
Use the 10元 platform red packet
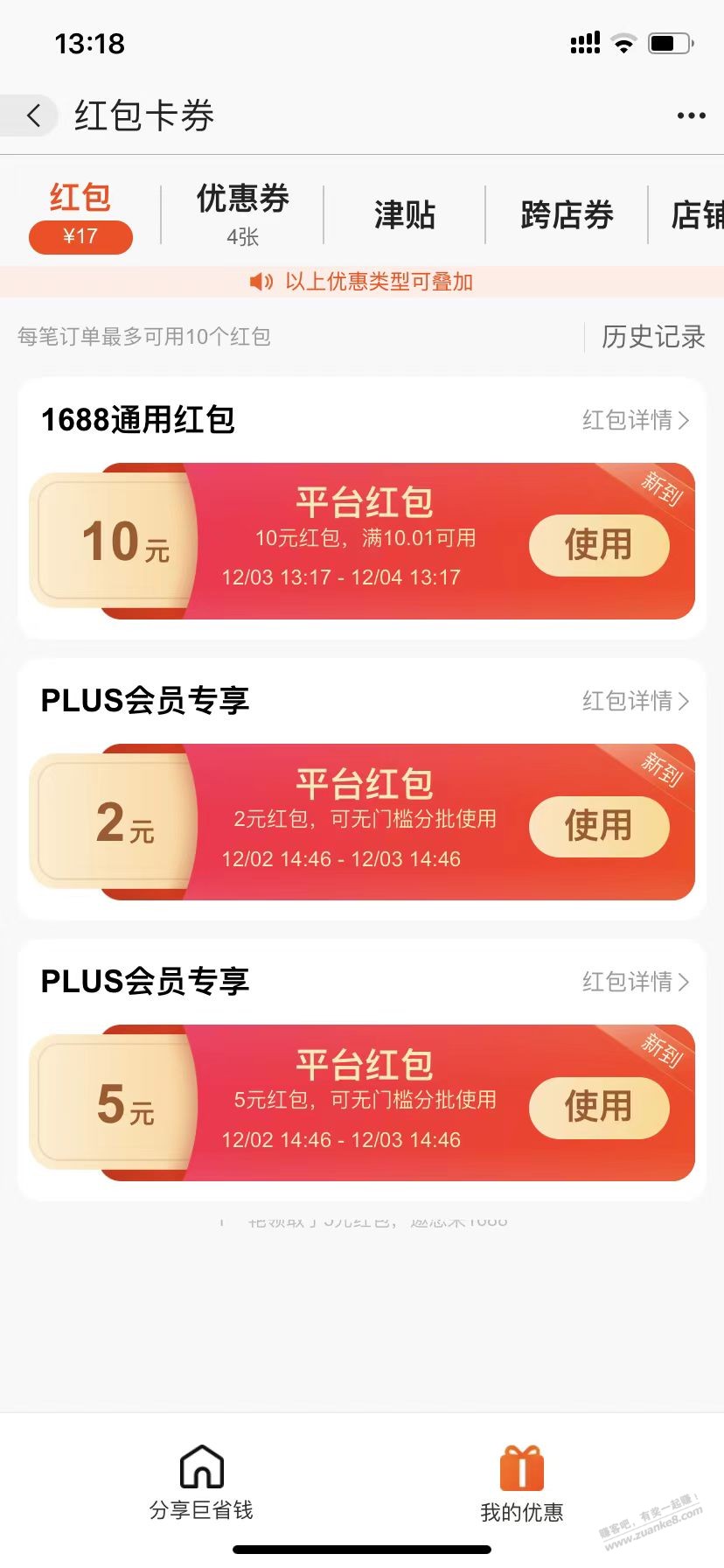(x=599, y=545)
